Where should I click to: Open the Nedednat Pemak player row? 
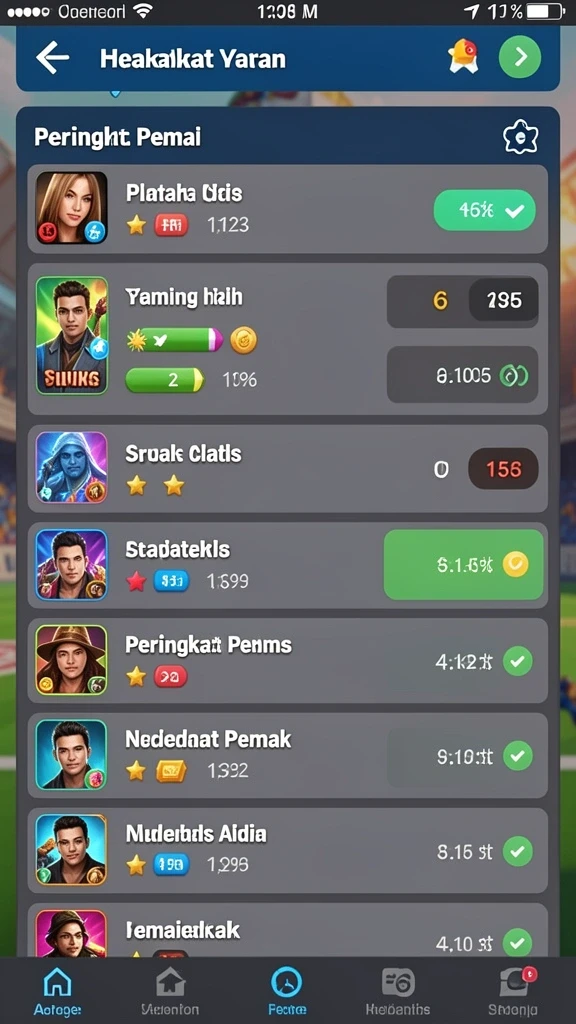(x=287, y=756)
